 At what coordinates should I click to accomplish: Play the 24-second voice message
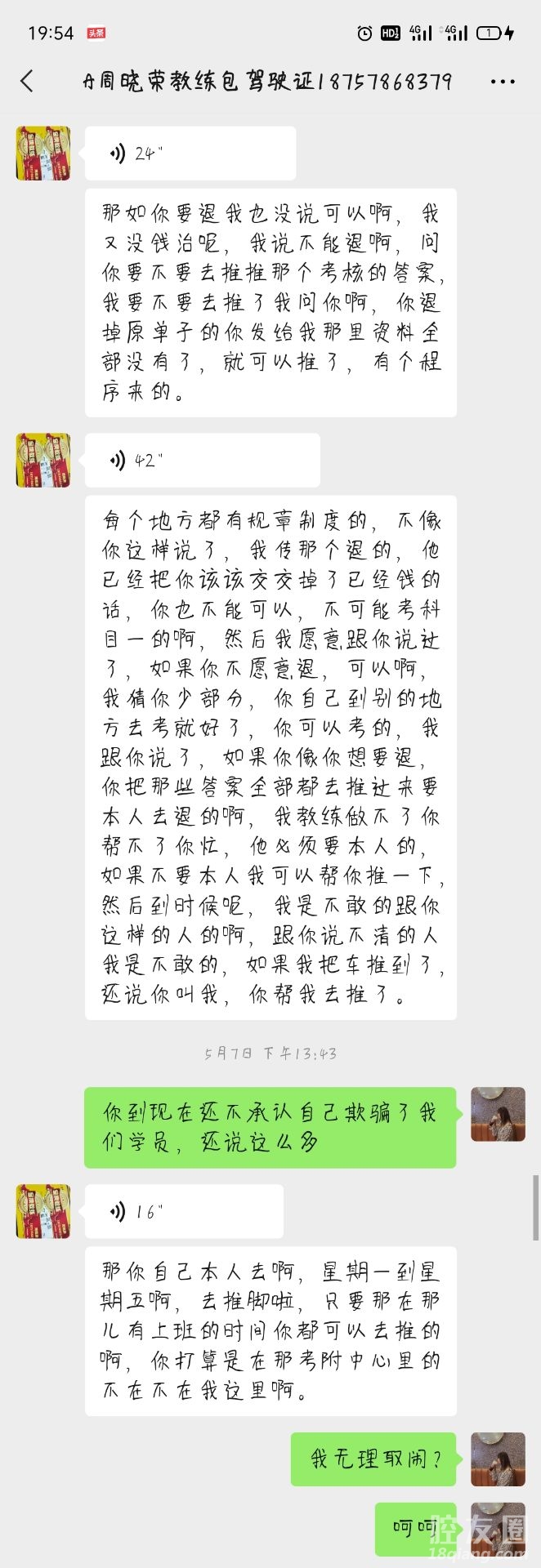(x=190, y=153)
